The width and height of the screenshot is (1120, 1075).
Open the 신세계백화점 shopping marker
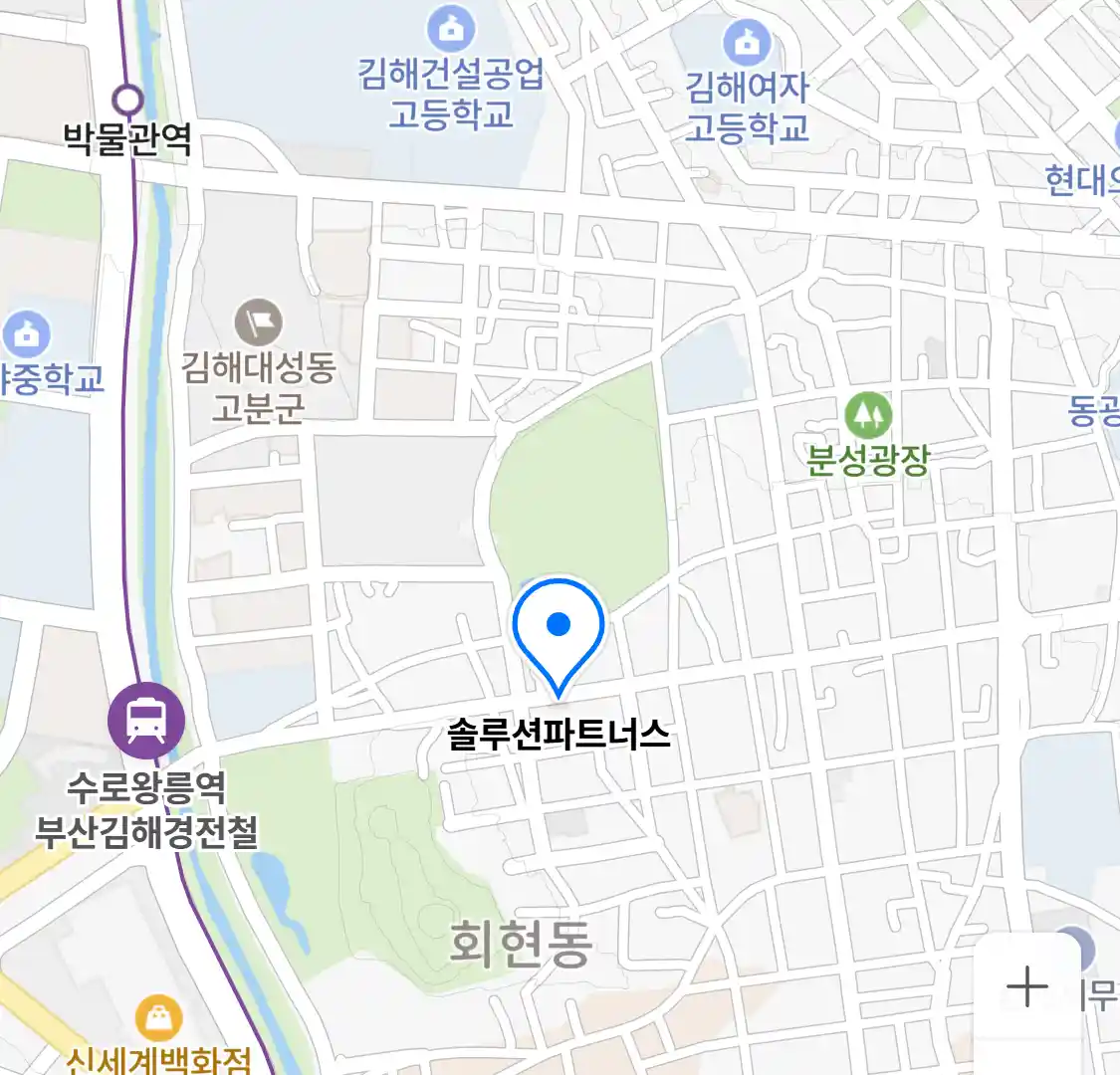159,1019
